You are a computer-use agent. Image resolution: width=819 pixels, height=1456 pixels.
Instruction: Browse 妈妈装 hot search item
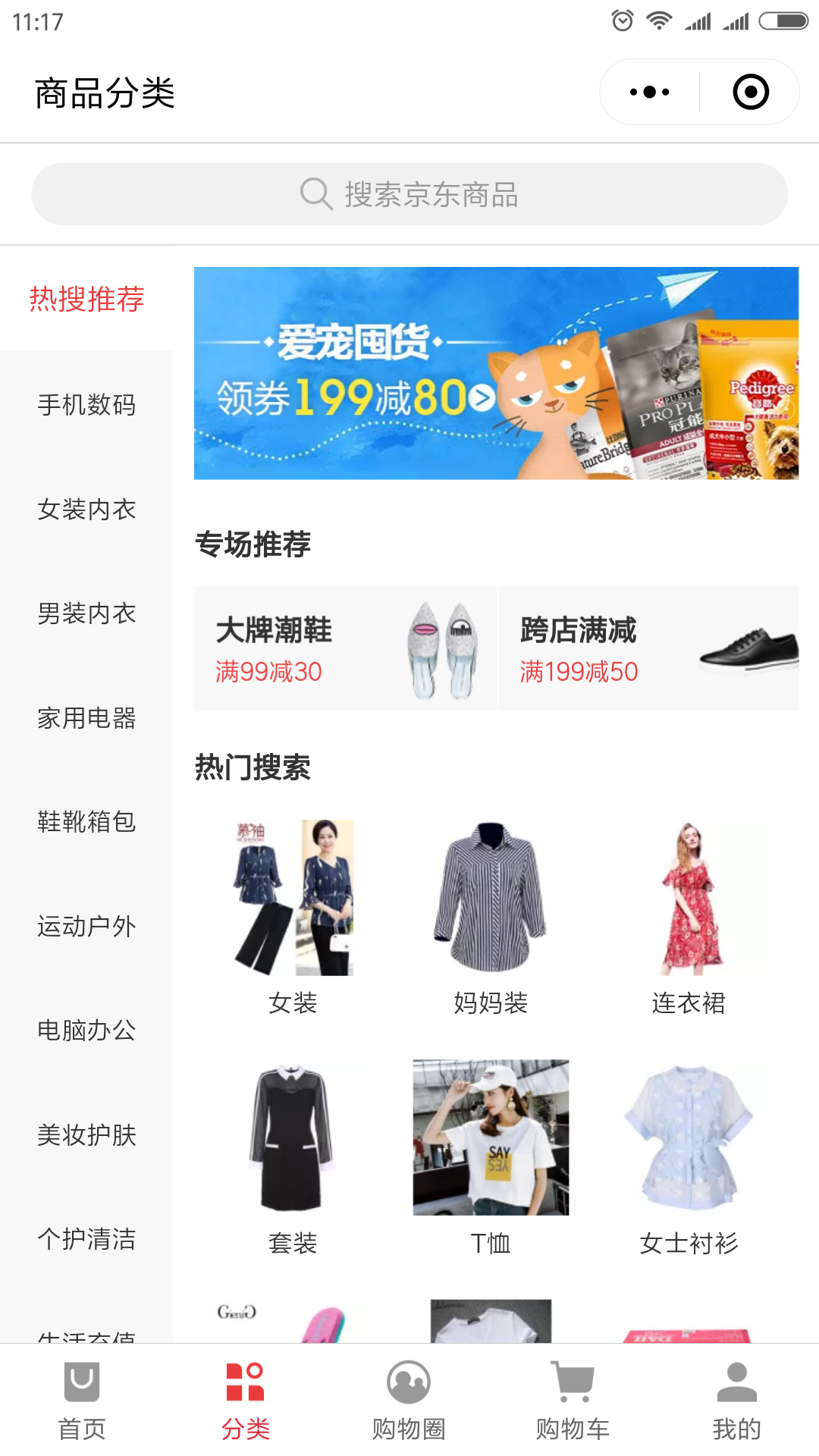point(491,918)
